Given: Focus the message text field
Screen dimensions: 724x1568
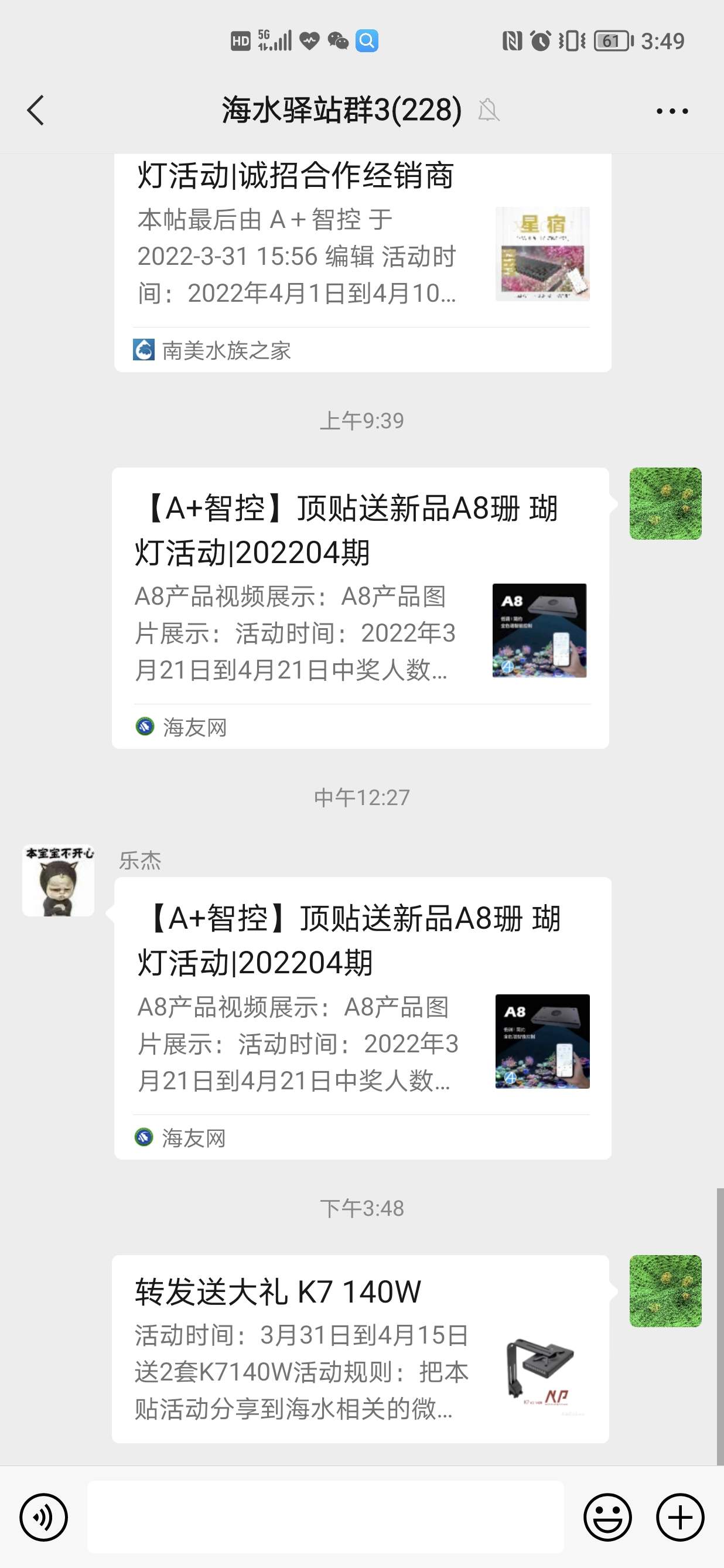Looking at the screenshot, I should pyautogui.click(x=326, y=1517).
